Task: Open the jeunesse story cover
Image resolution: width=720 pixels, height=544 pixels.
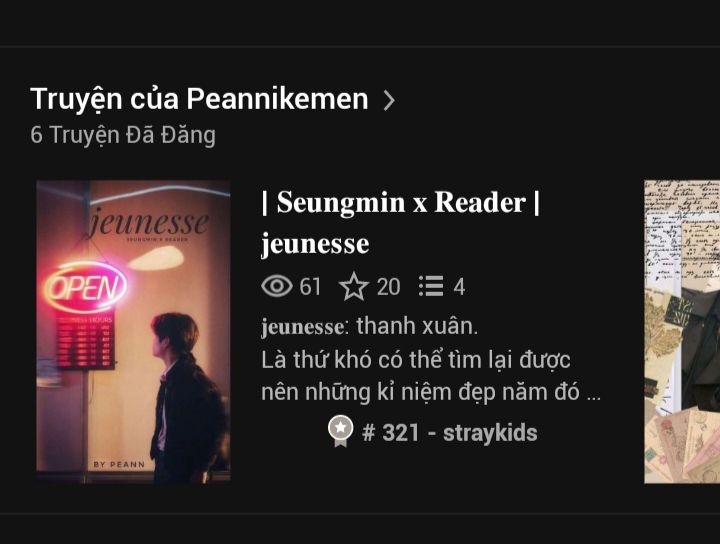Action: click(133, 331)
